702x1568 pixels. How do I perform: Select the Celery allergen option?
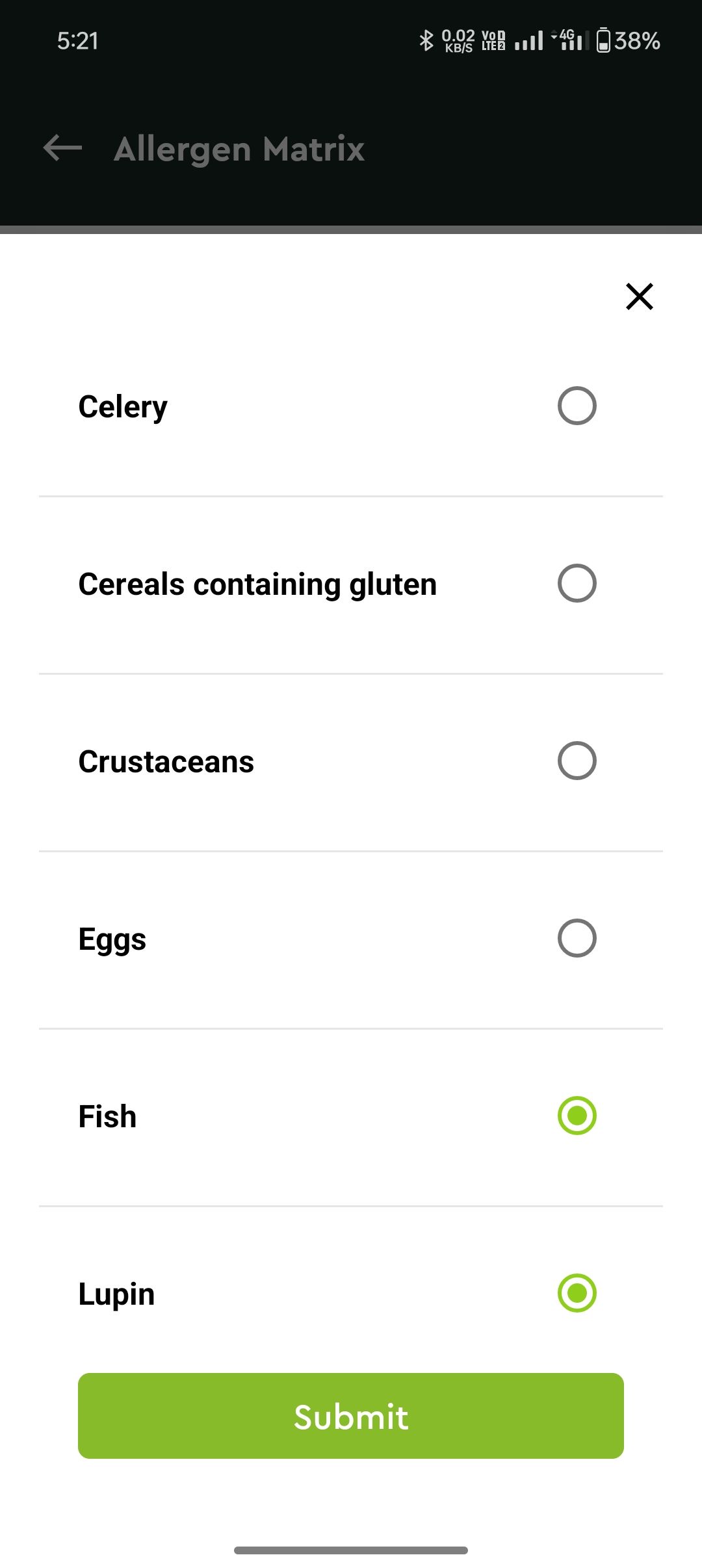pos(577,406)
